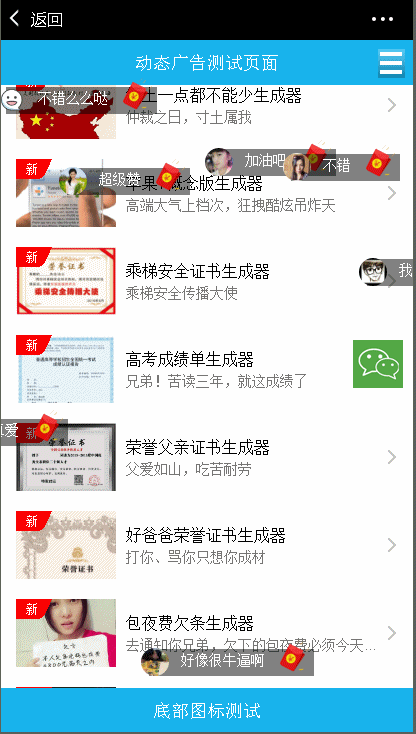This screenshot has width=416, height=734.
Task: Open 荣誉父亲证书生成器
Action: pos(207,457)
